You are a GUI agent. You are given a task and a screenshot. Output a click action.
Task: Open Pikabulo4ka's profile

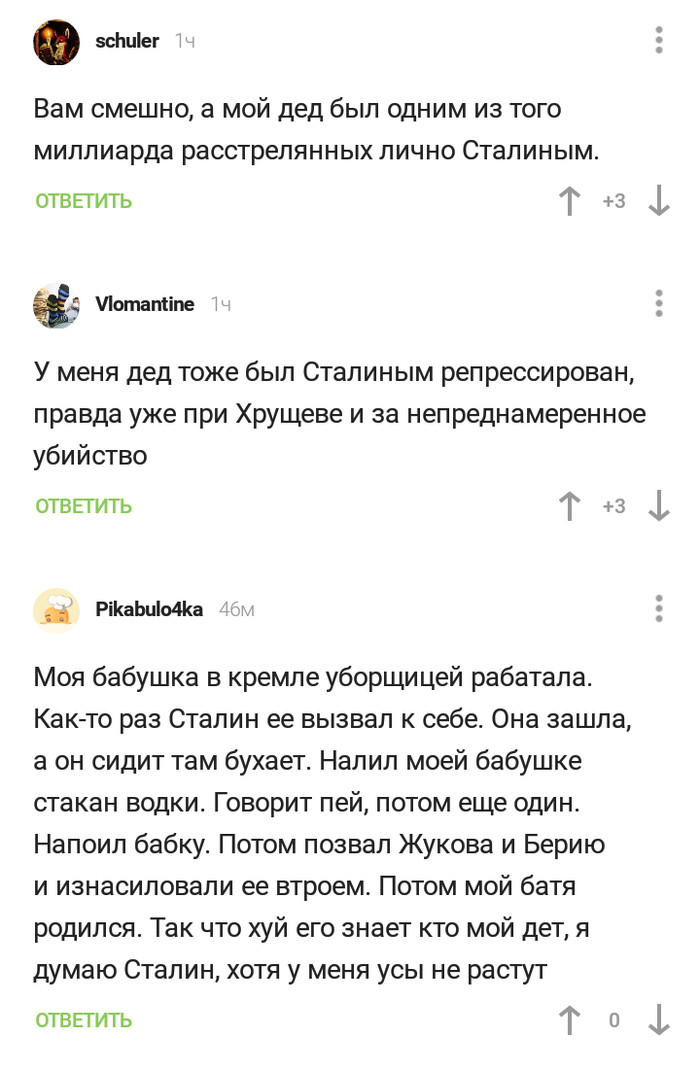click(149, 609)
